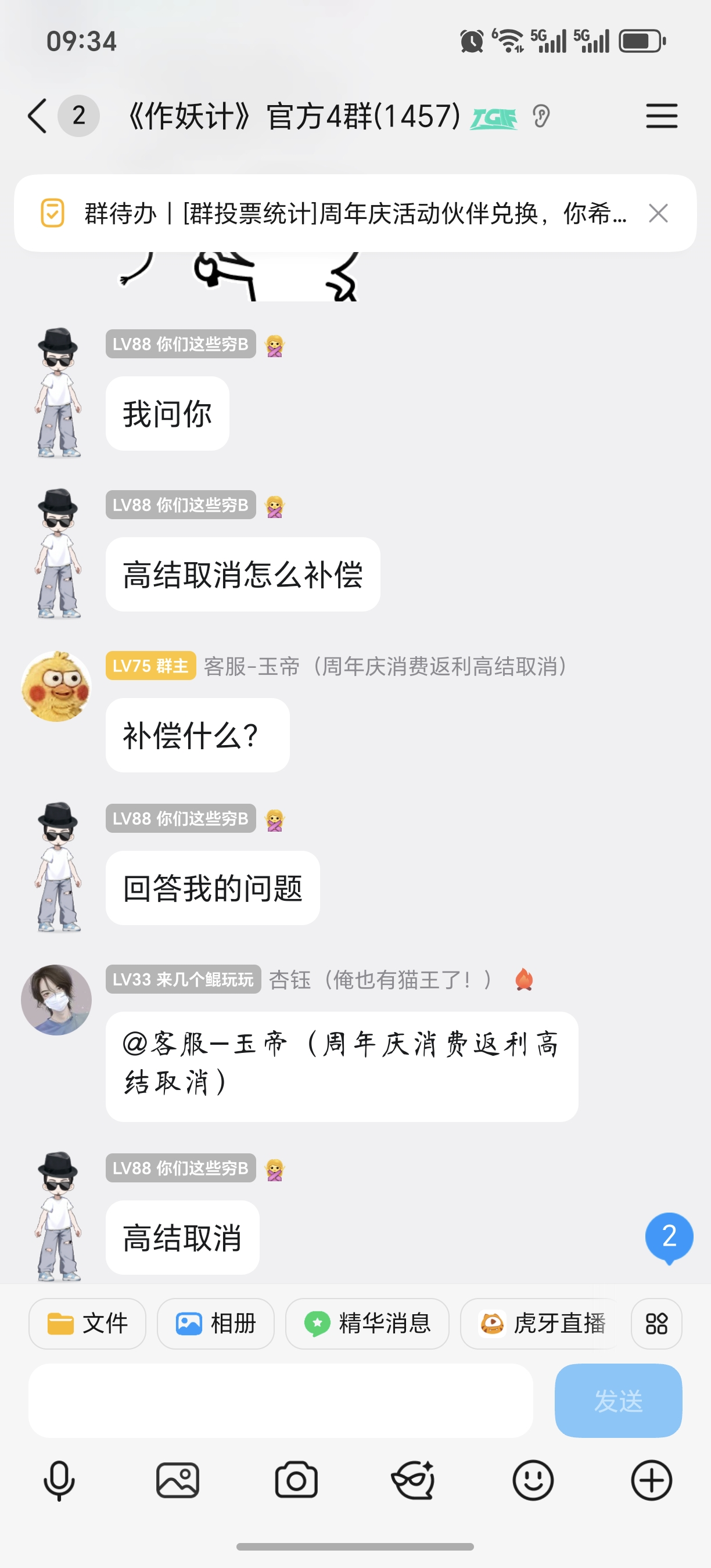Record a voice message

coord(59,1480)
